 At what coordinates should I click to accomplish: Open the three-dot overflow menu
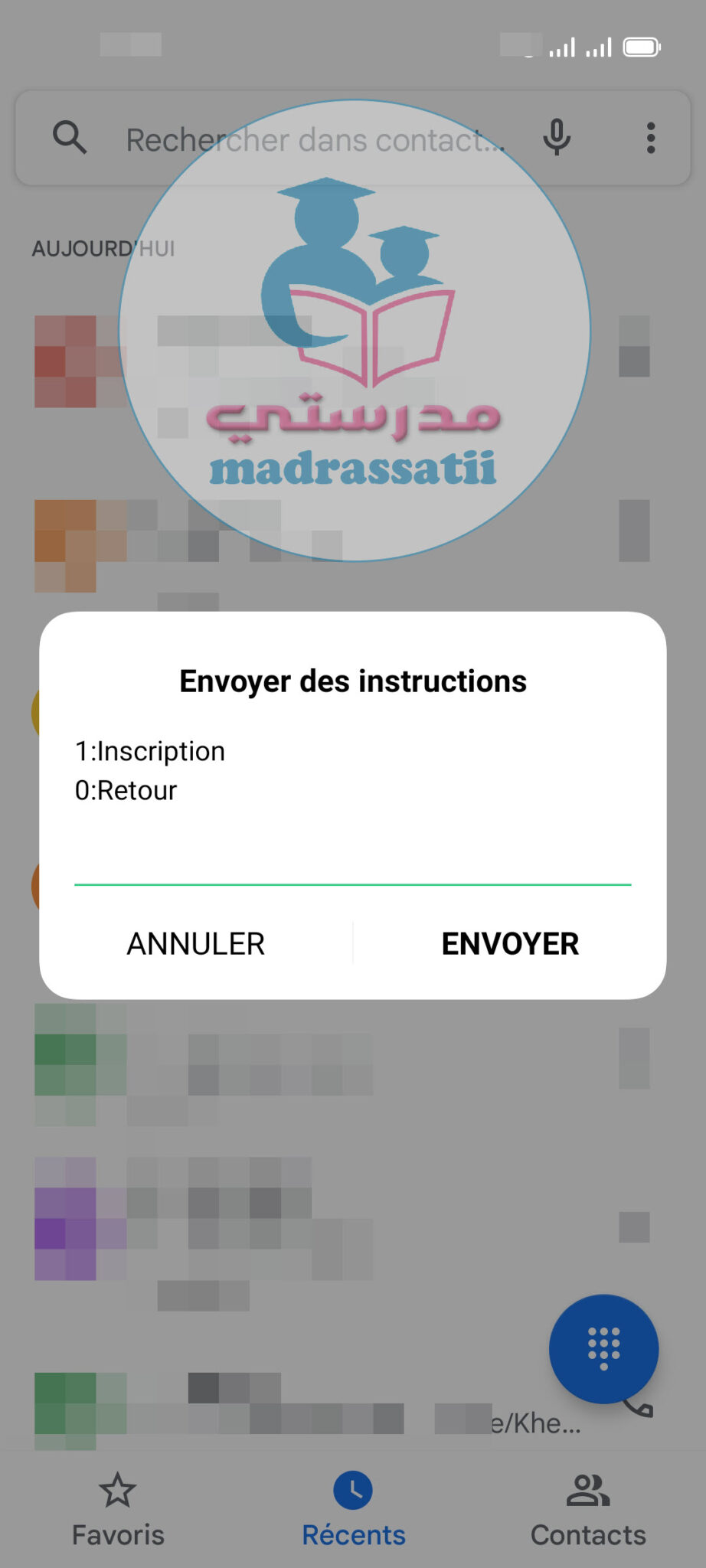pyautogui.click(x=651, y=139)
